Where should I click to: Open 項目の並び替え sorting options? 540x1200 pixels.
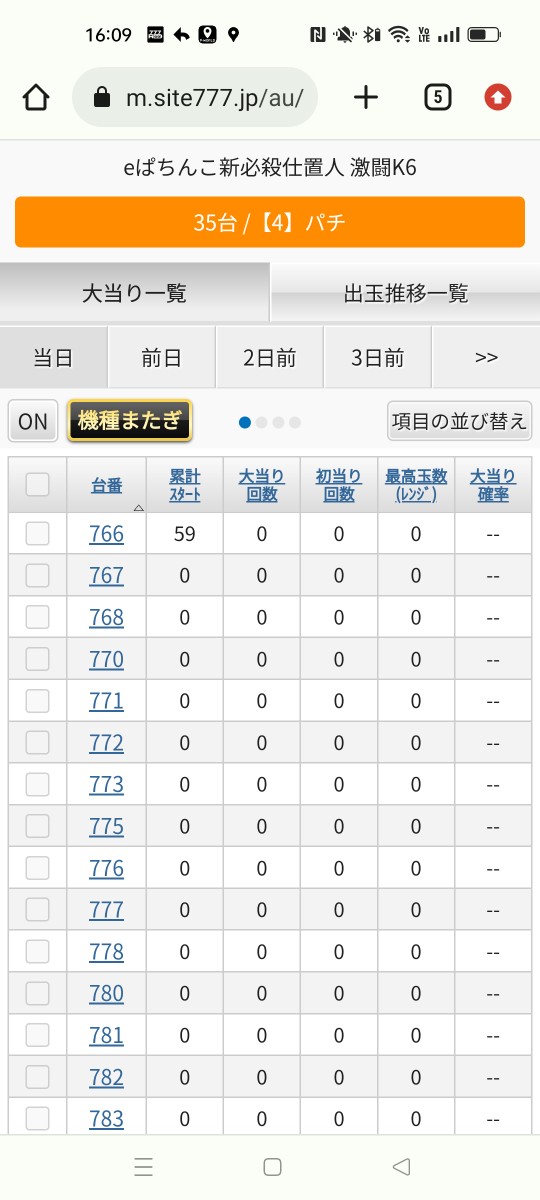[460, 421]
